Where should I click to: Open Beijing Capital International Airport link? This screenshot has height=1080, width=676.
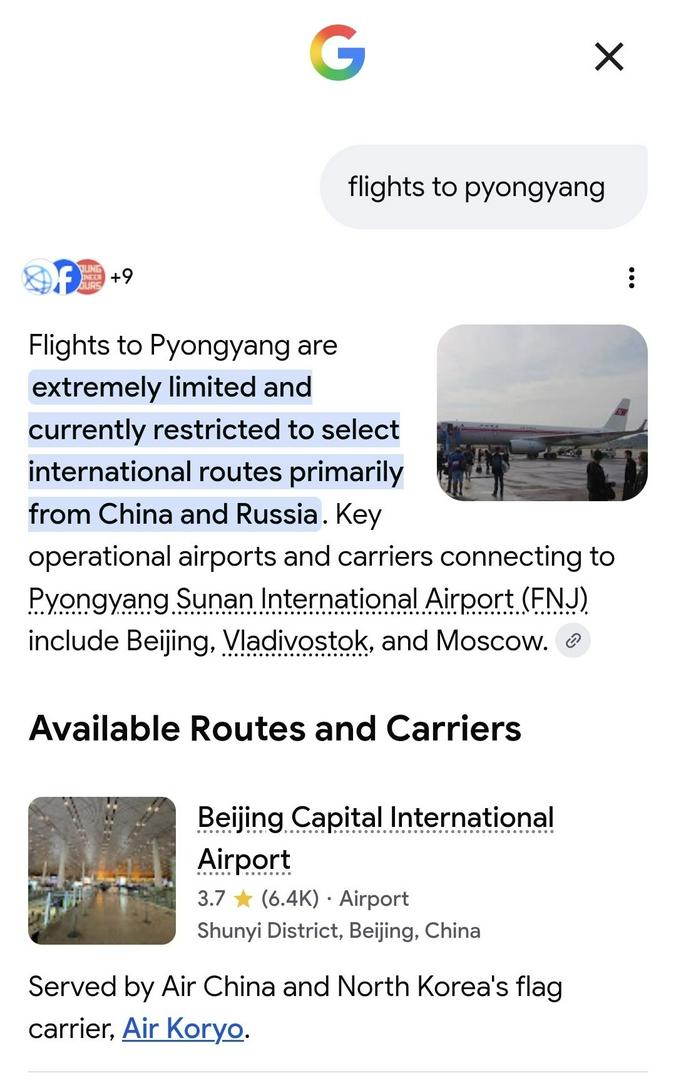375,838
